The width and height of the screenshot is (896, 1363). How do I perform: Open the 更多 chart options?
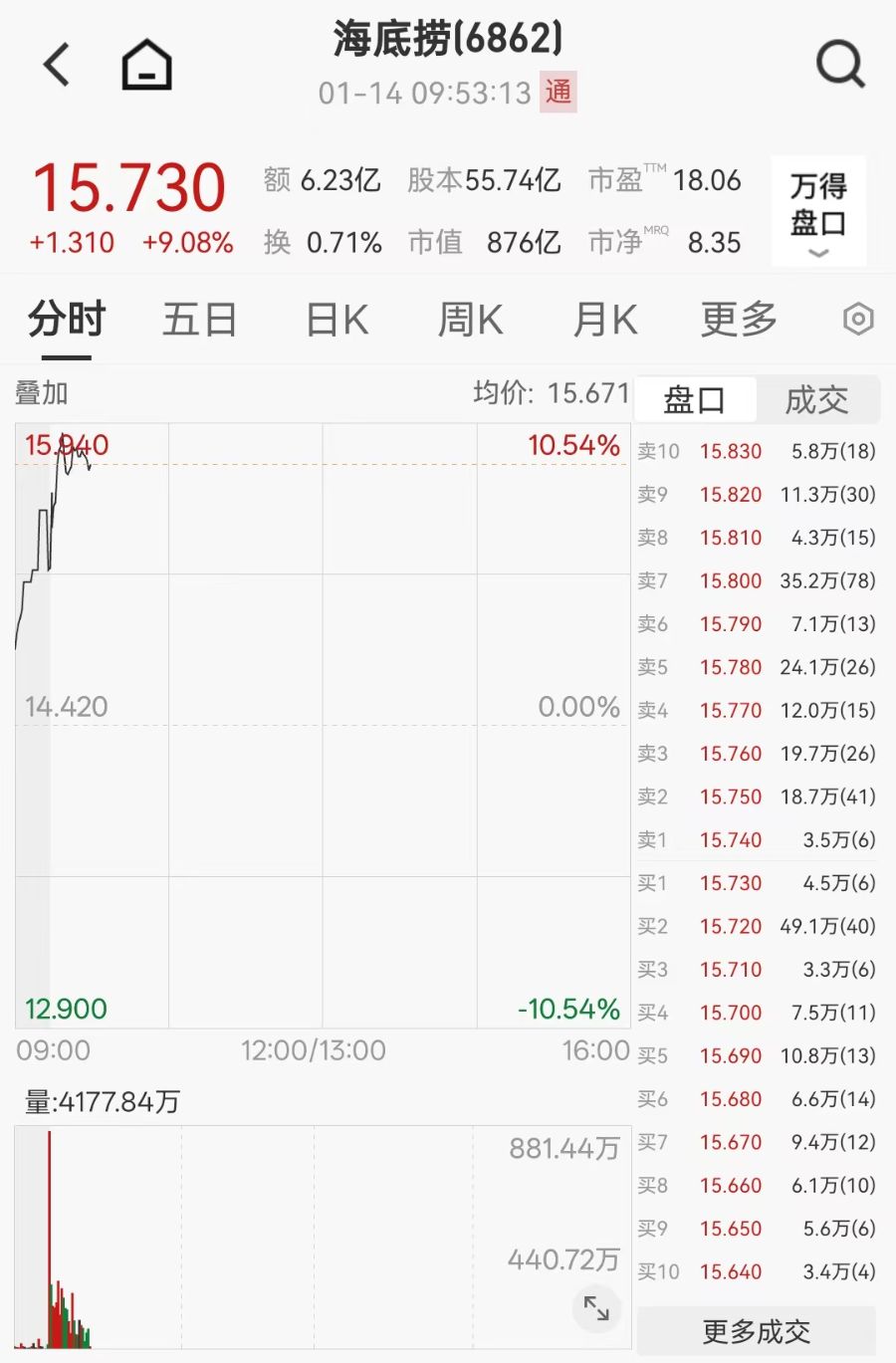pos(738,321)
